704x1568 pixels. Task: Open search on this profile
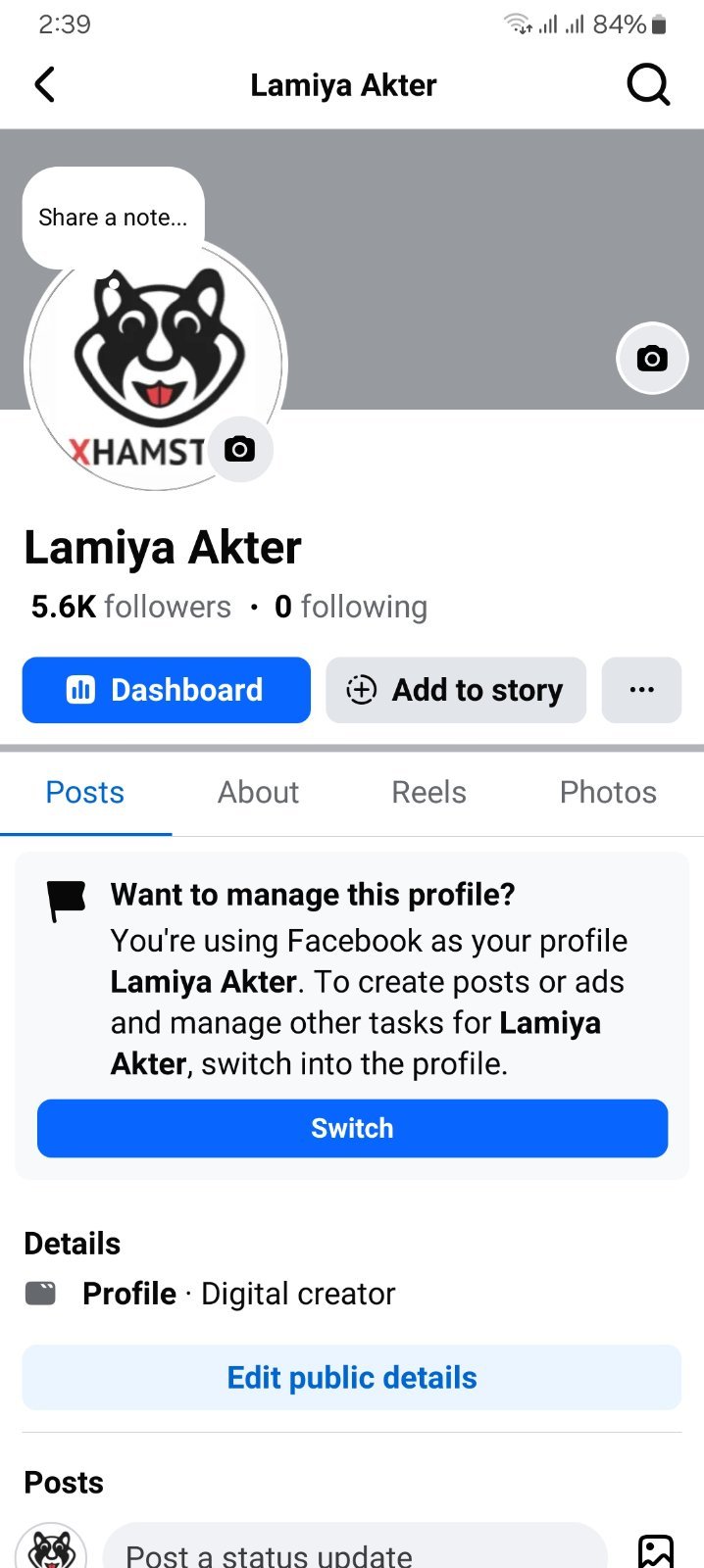(x=648, y=85)
